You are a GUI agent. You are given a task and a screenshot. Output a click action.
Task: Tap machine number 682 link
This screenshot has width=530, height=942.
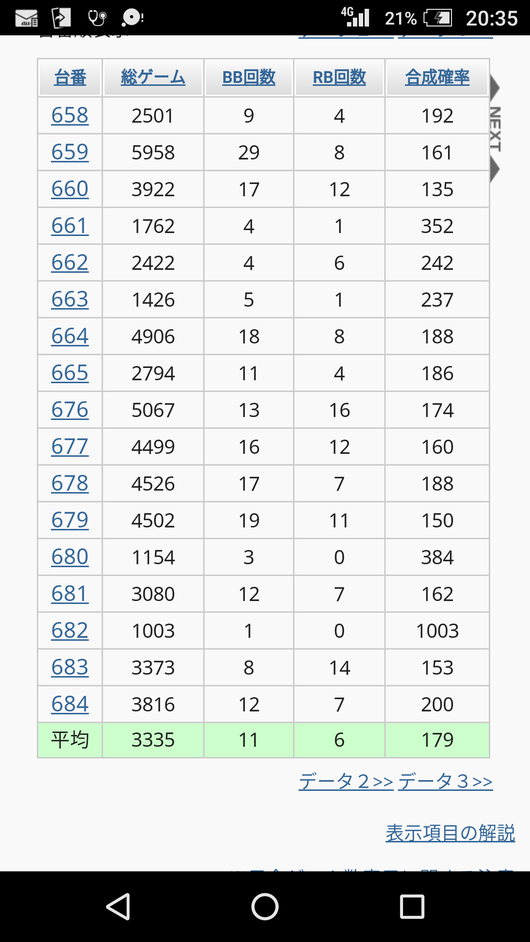(x=70, y=630)
